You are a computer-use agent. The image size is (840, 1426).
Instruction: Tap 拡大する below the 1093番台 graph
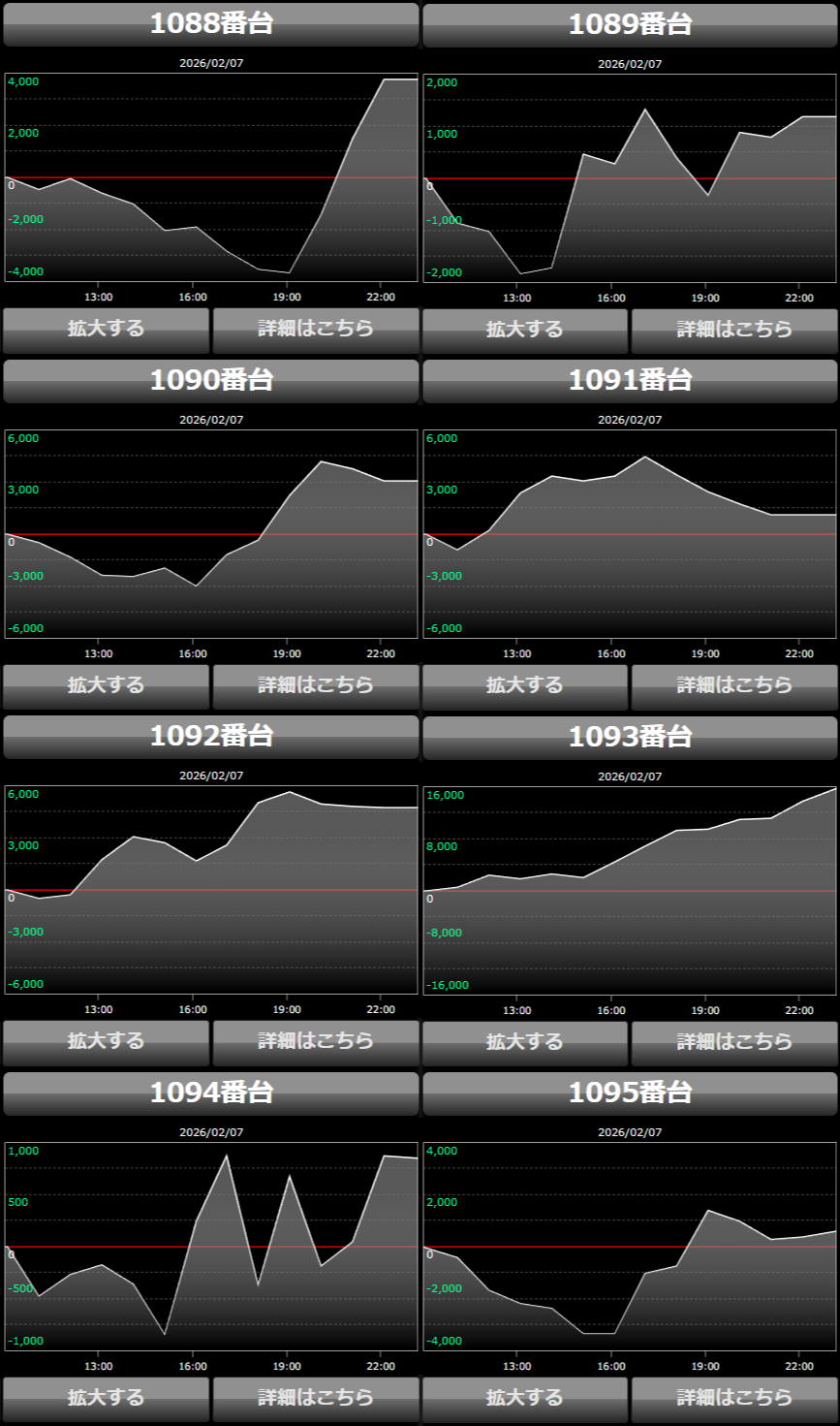524,1041
